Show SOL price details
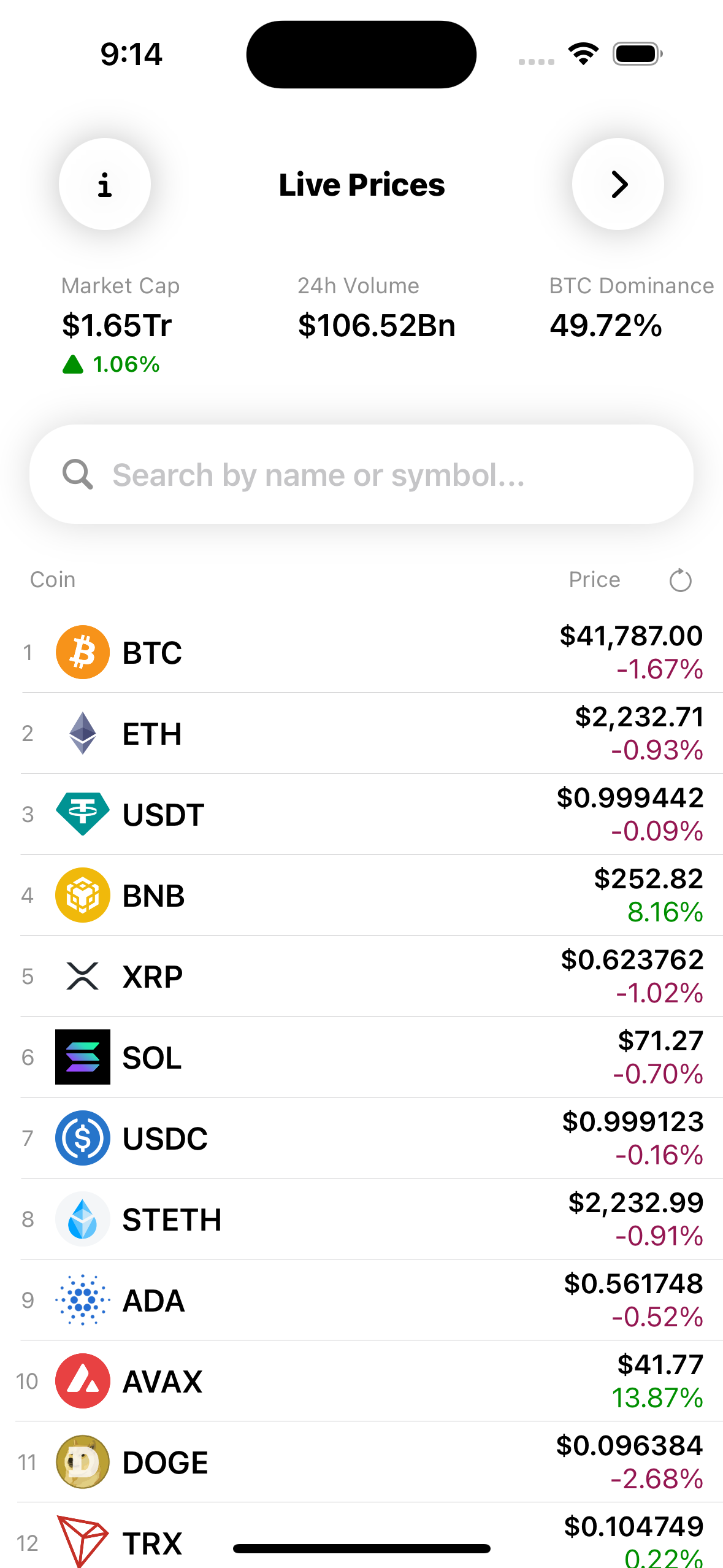 [x=361, y=1057]
